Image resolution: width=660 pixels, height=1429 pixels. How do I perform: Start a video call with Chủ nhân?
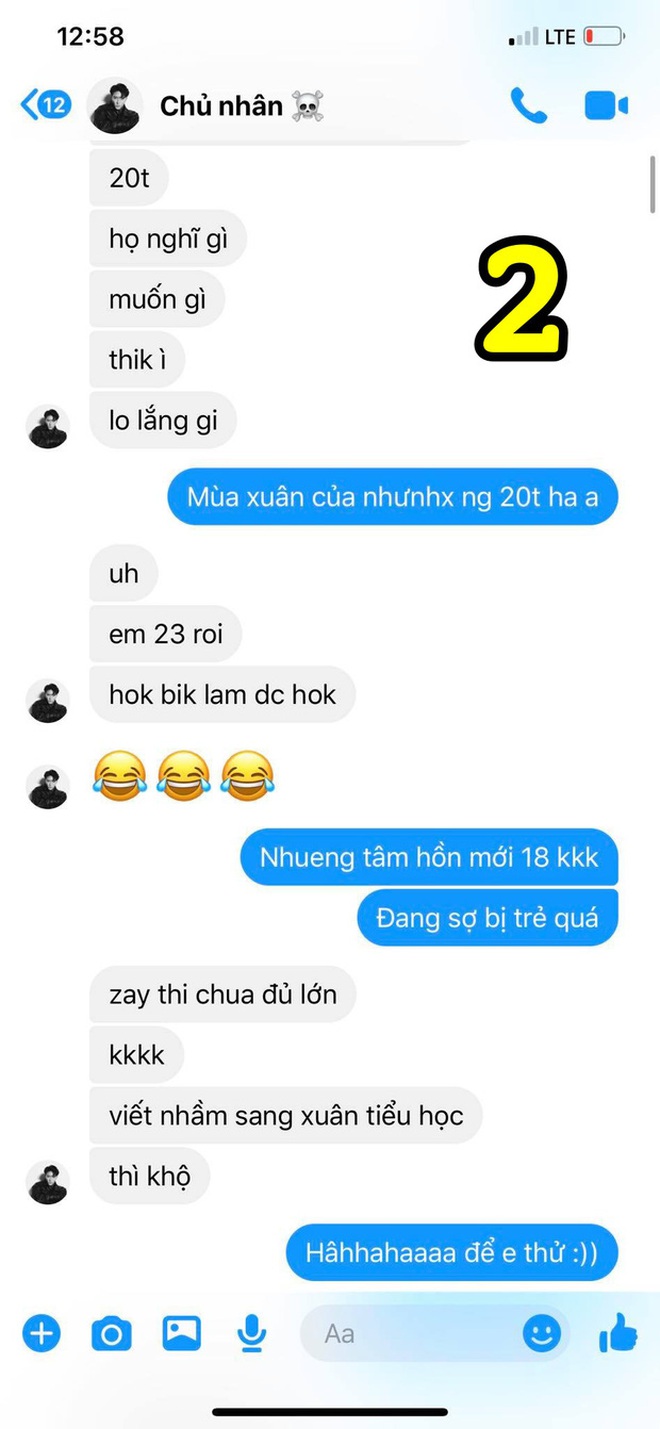point(606,106)
